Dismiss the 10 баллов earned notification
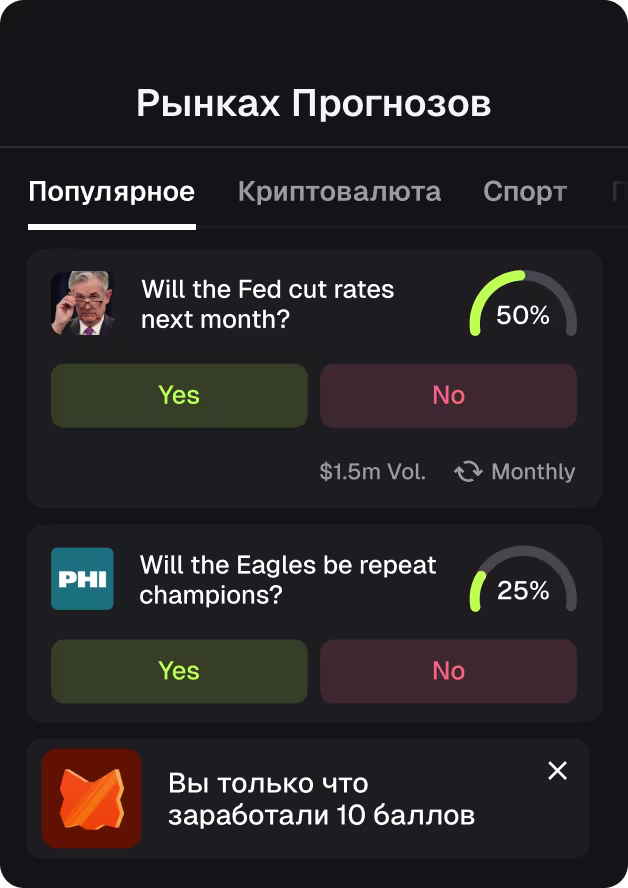 coord(558,770)
